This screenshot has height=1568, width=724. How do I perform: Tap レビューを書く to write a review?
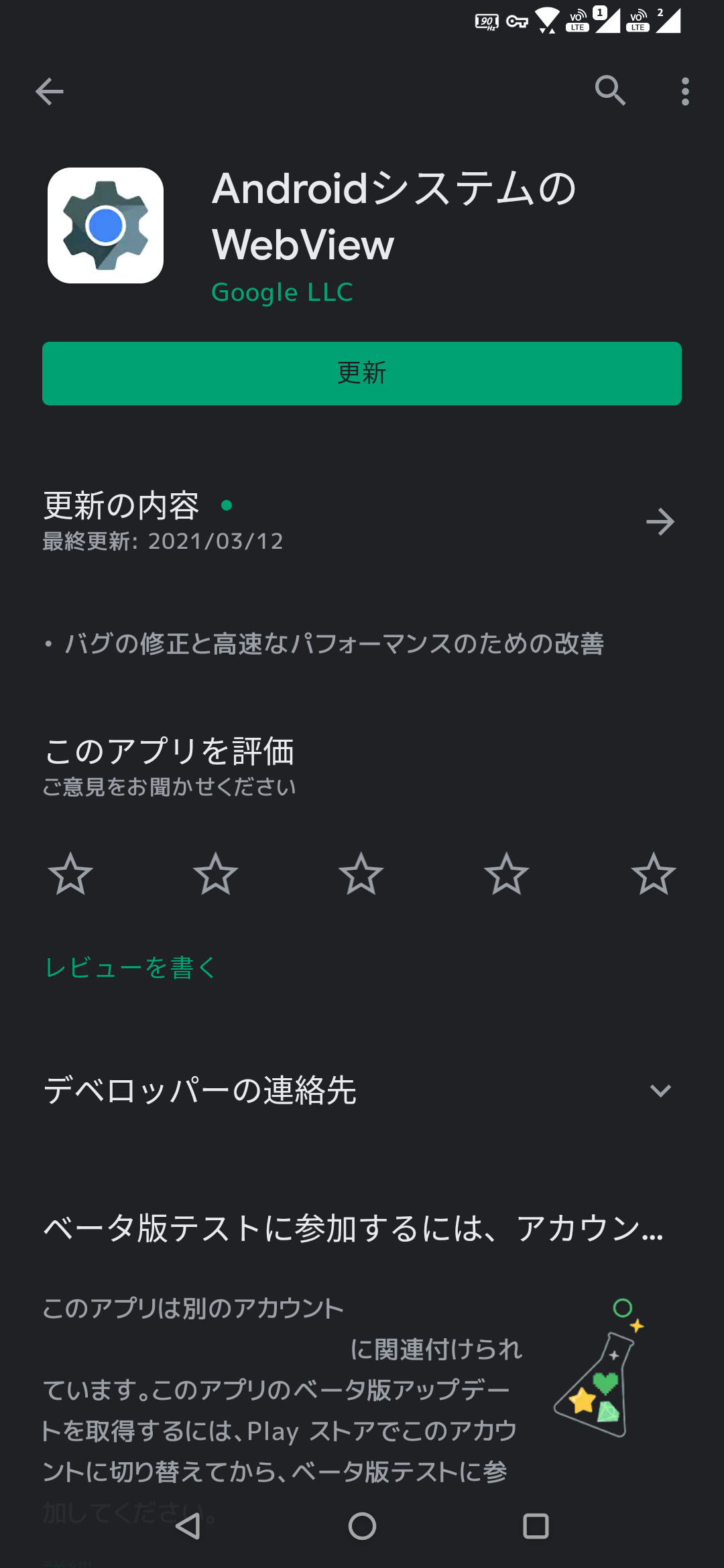(x=131, y=968)
